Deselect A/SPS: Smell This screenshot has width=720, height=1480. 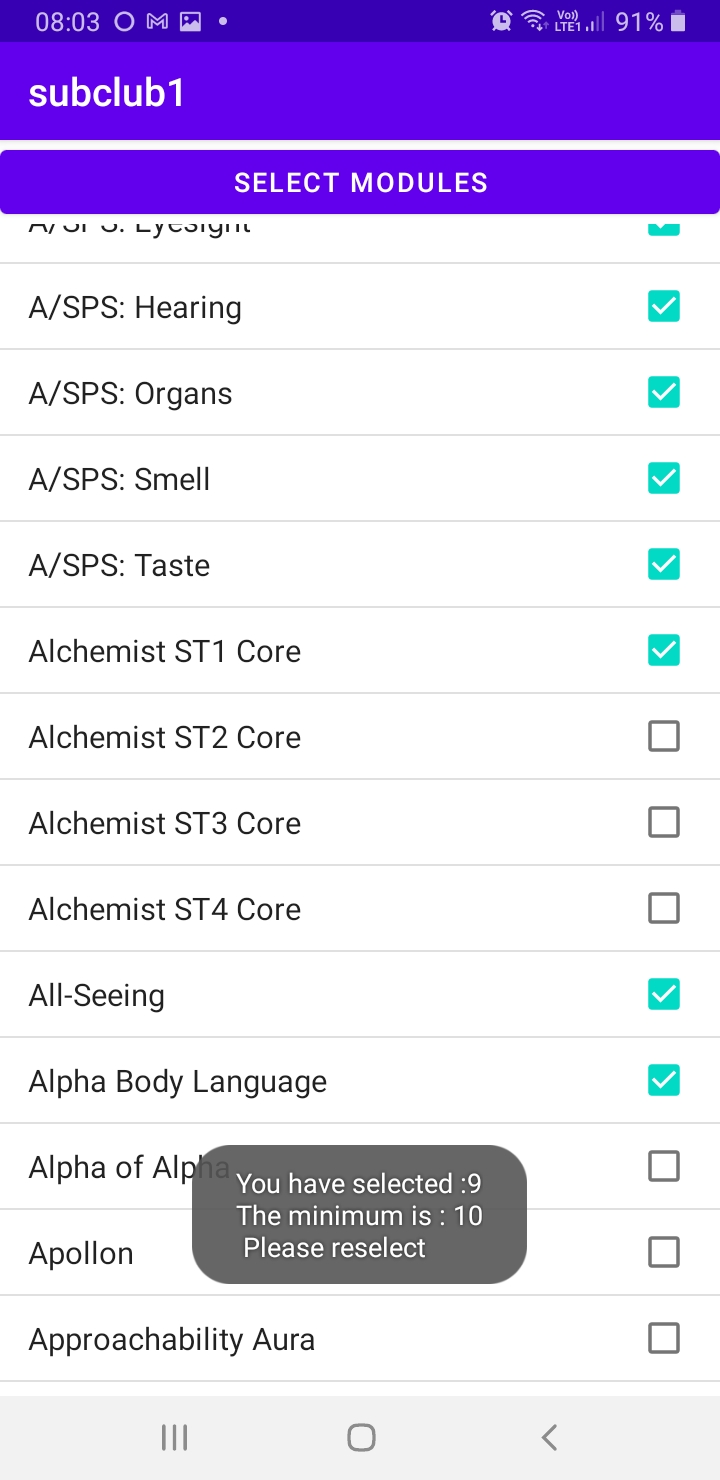tap(664, 478)
